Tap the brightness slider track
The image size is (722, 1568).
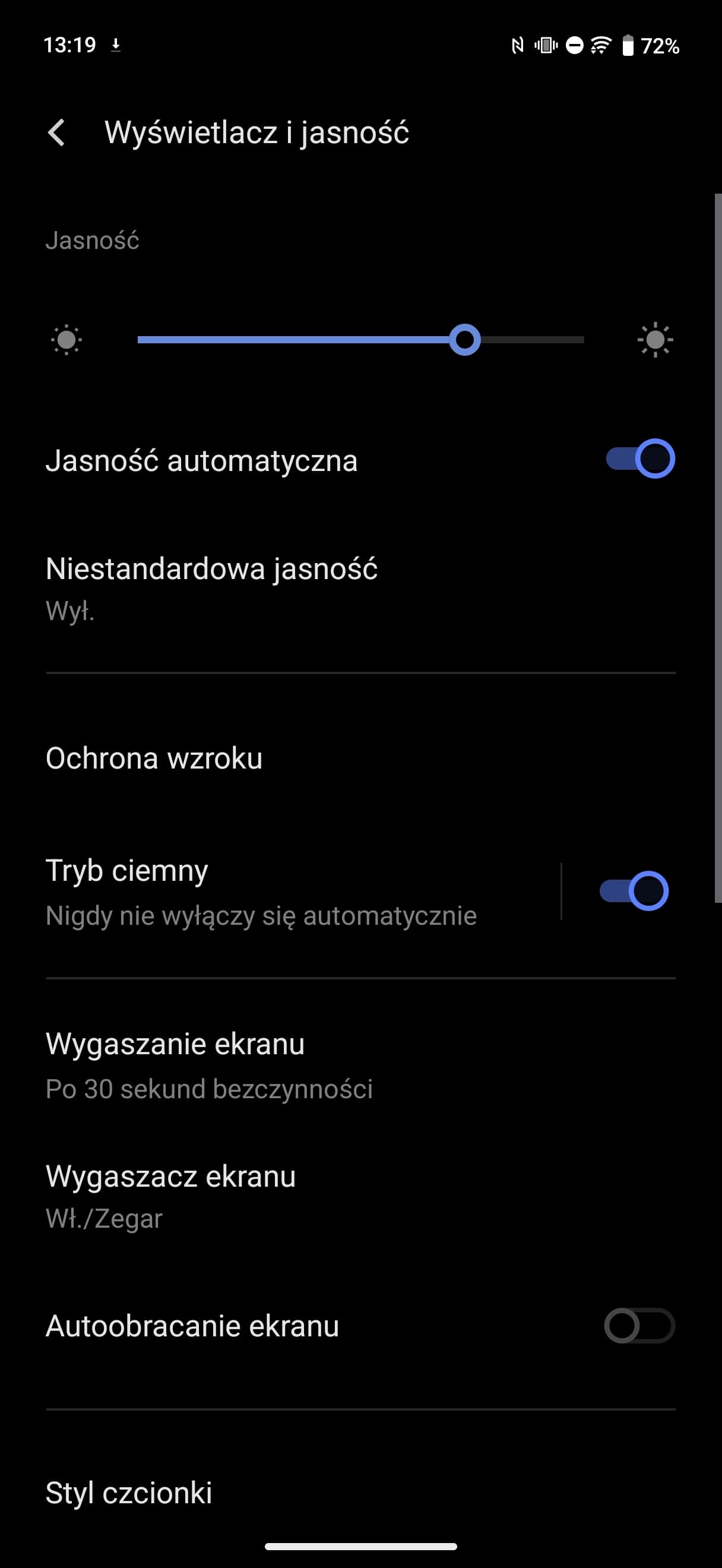coord(360,340)
